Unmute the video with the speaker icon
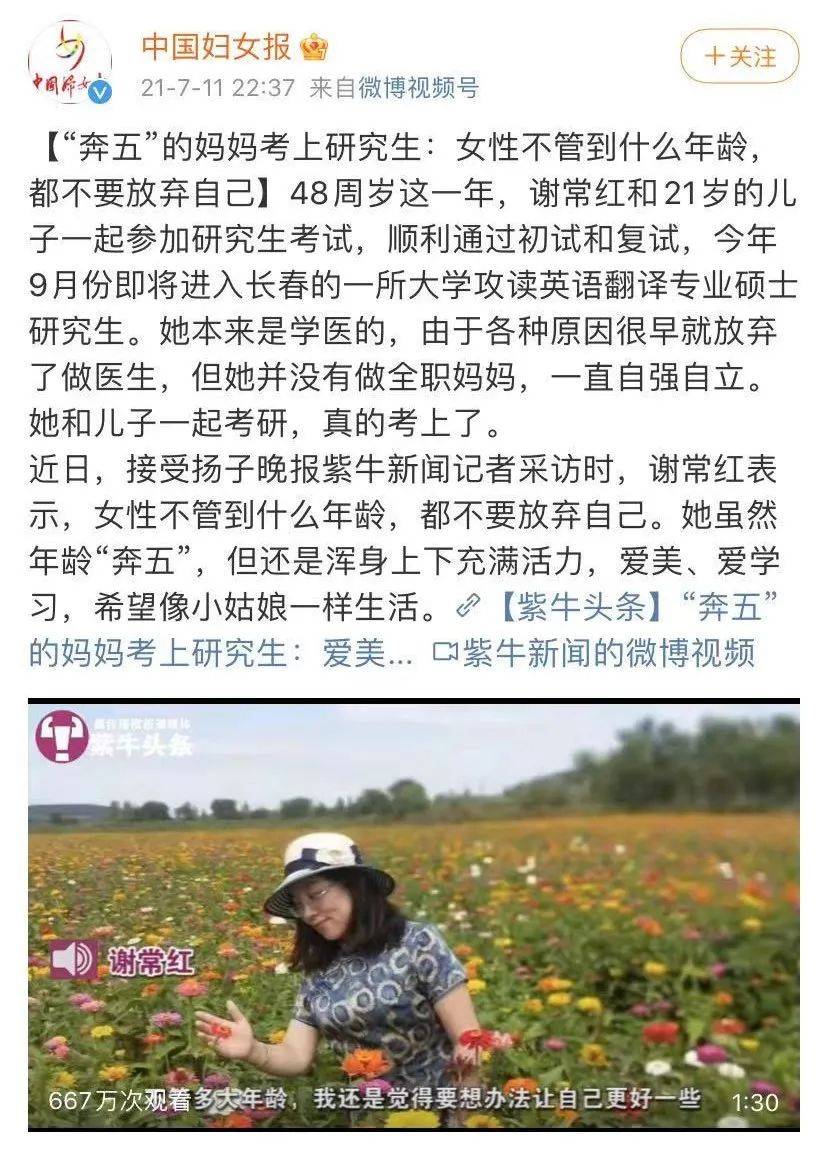This screenshot has height=1164, width=827. click(x=72, y=959)
